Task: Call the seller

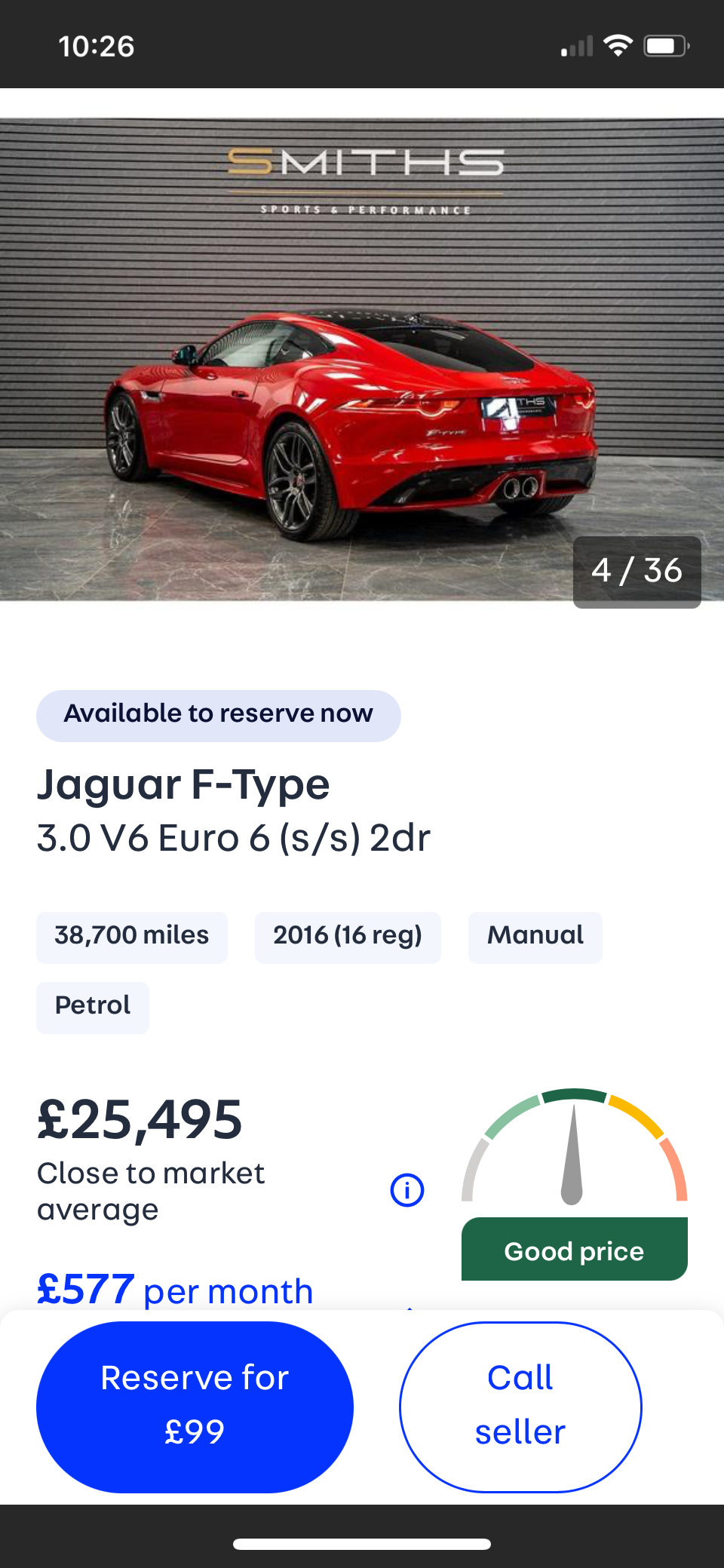Action: [x=520, y=1407]
